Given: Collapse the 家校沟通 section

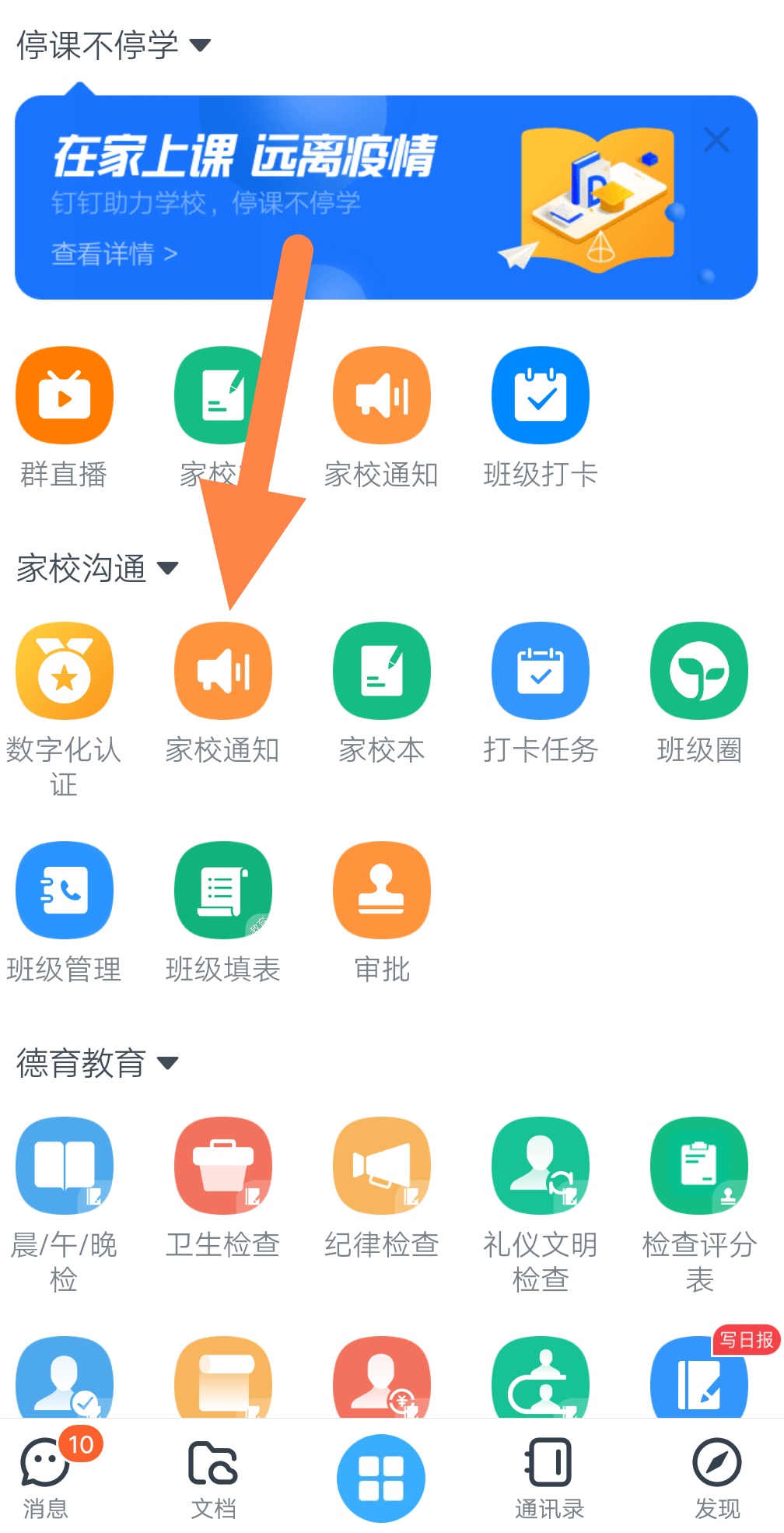Looking at the screenshot, I should (167, 569).
